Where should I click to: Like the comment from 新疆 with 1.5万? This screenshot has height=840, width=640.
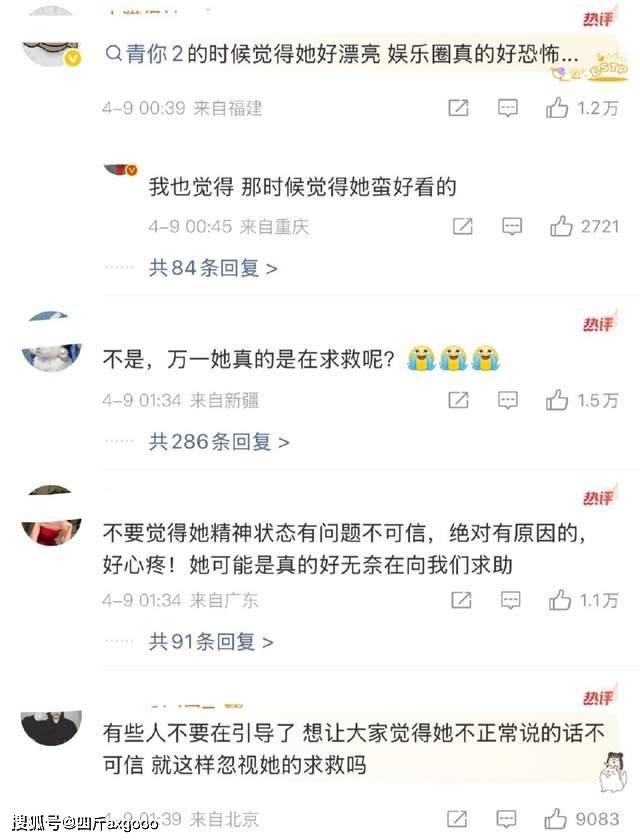pyautogui.click(x=557, y=400)
